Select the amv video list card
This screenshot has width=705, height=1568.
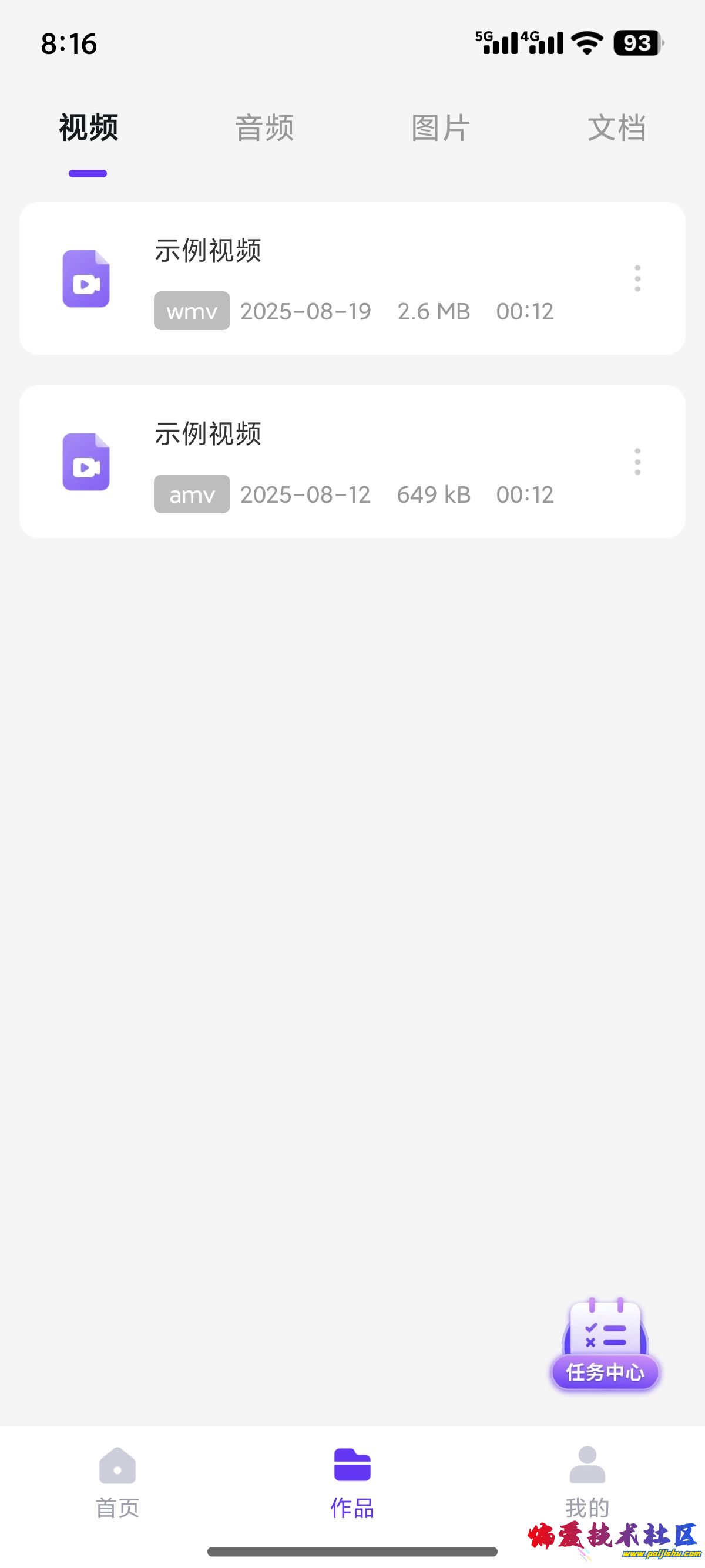[352, 462]
